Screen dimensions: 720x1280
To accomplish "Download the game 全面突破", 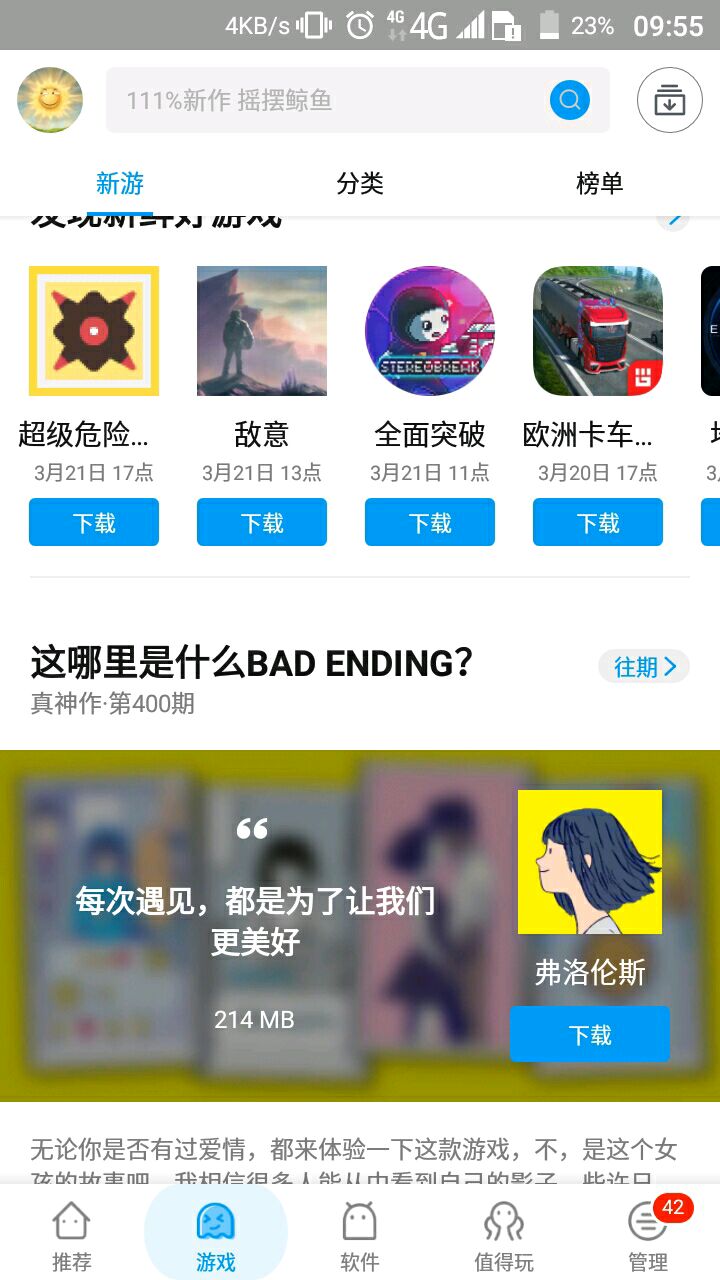I will pyautogui.click(x=430, y=522).
